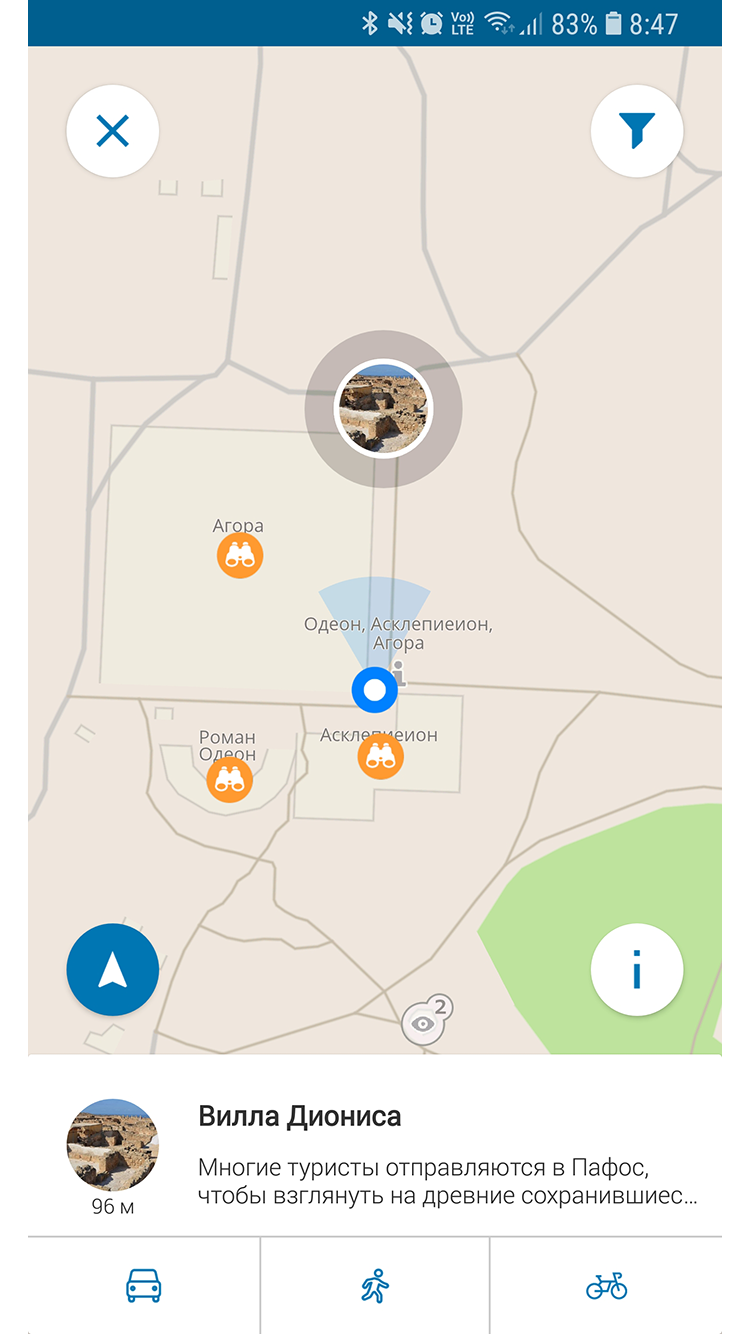Open the map filter
The image size is (750, 1334).
pyautogui.click(x=637, y=131)
